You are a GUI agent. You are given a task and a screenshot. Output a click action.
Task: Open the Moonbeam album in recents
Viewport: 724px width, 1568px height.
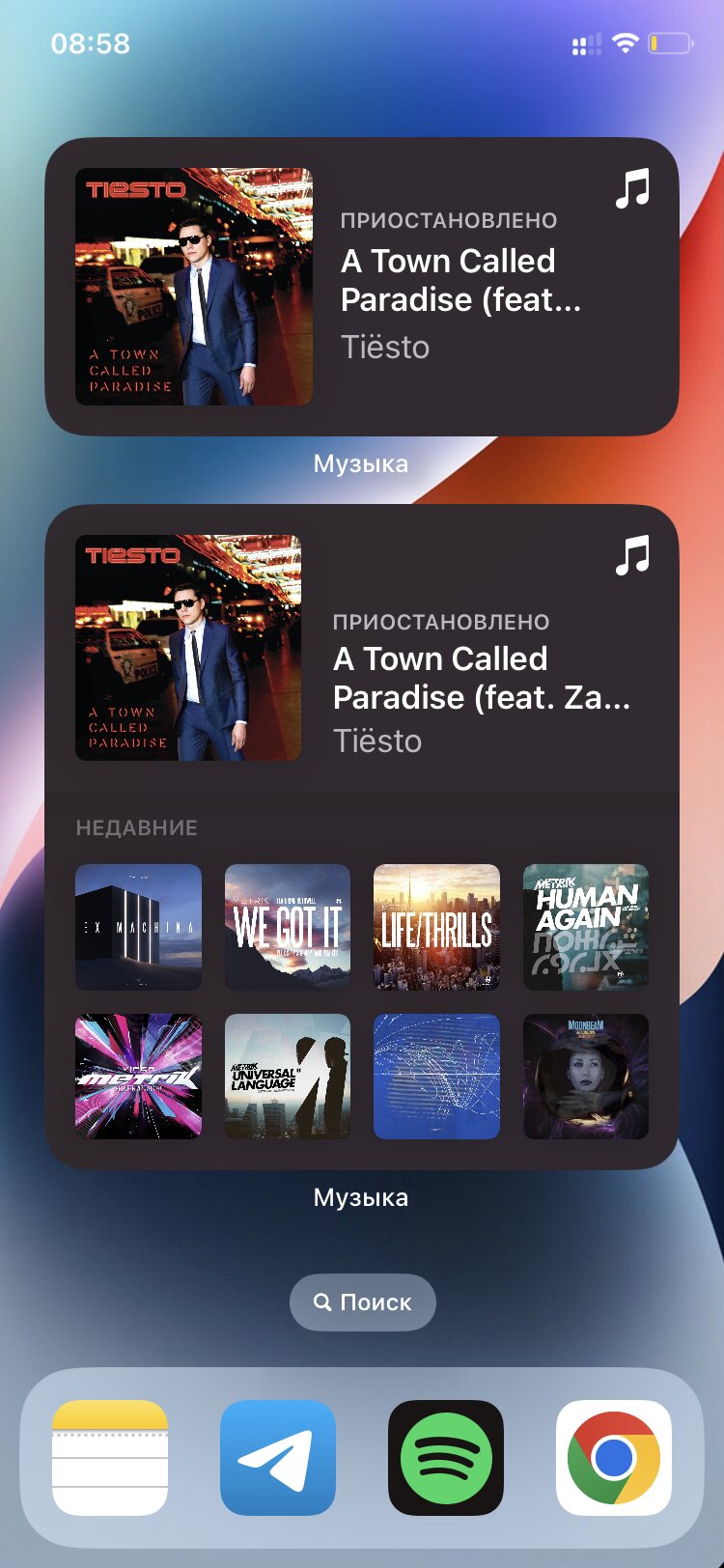(x=586, y=1077)
